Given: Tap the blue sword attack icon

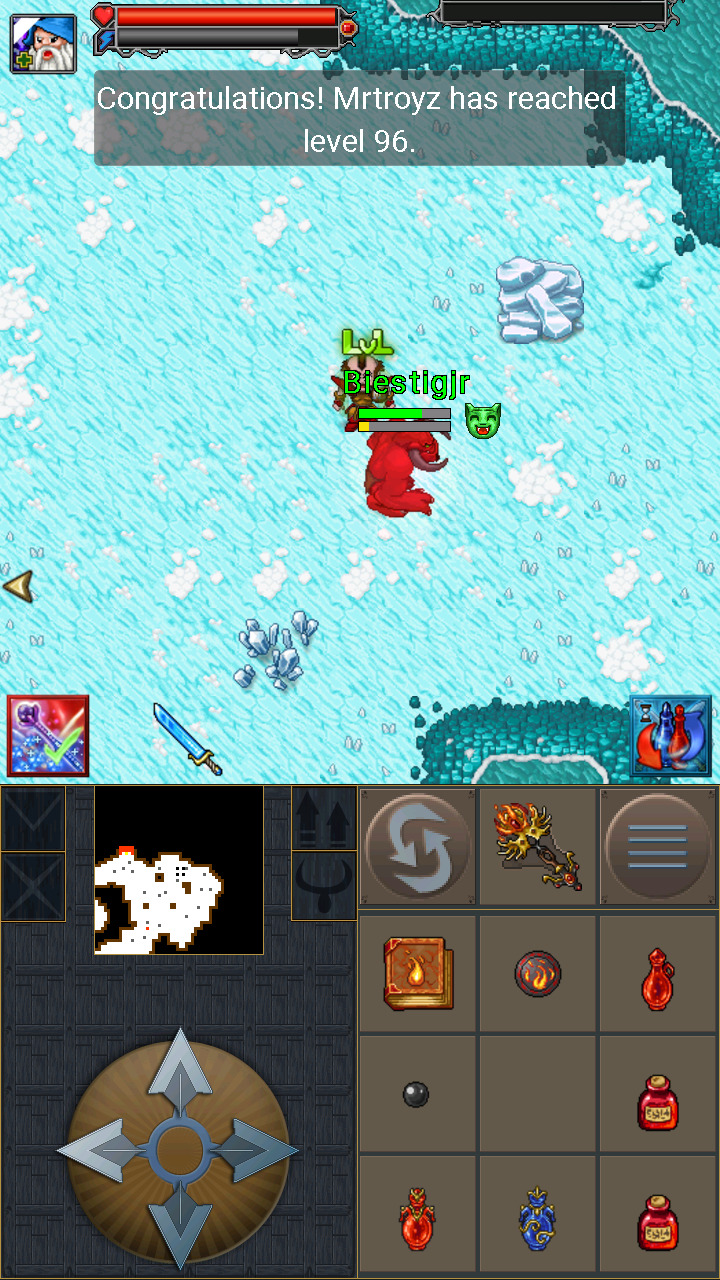Looking at the screenshot, I should pos(186,738).
